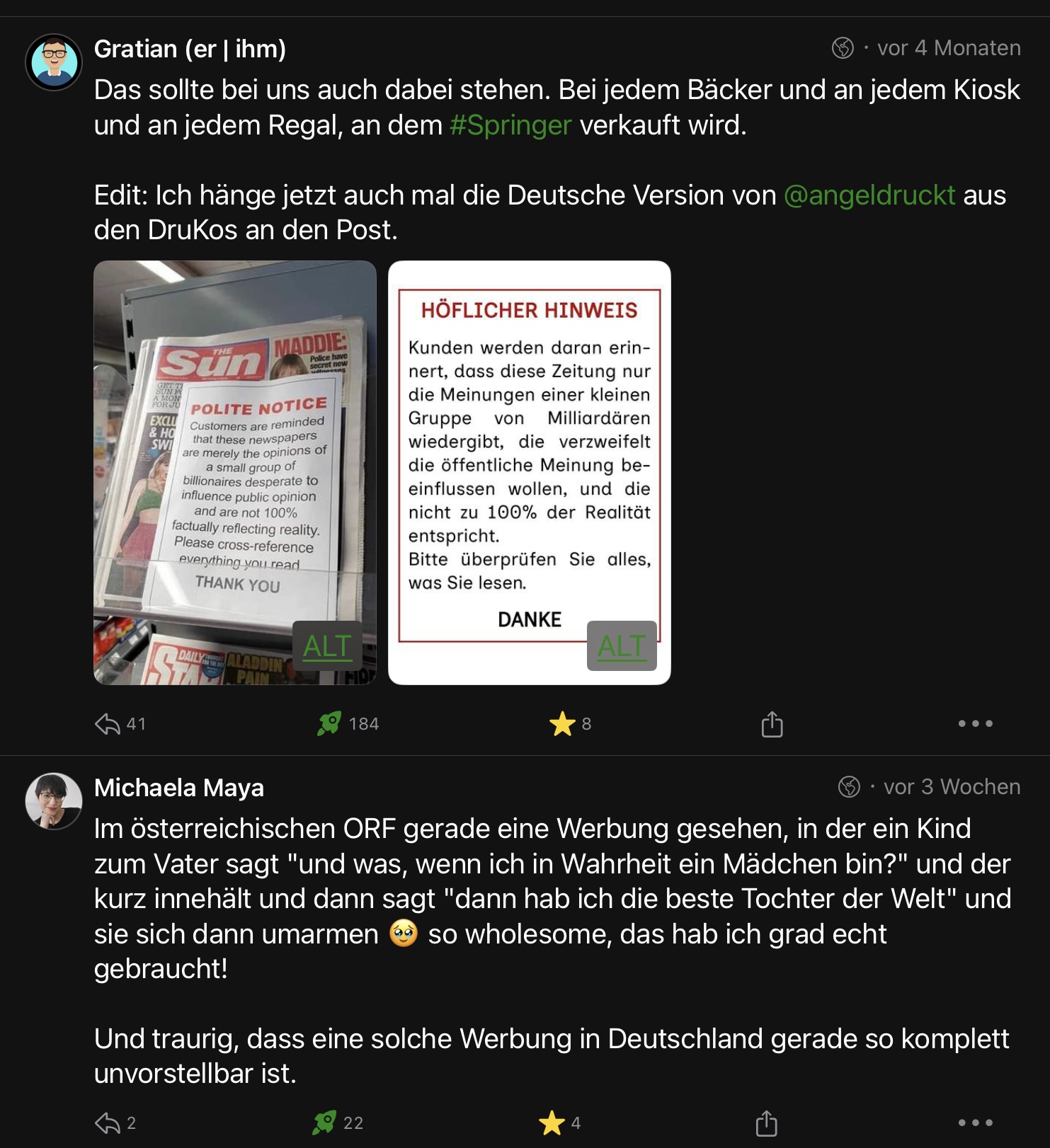Open more options on Gratian's post
This screenshot has width=1050, height=1148.
[x=975, y=724]
